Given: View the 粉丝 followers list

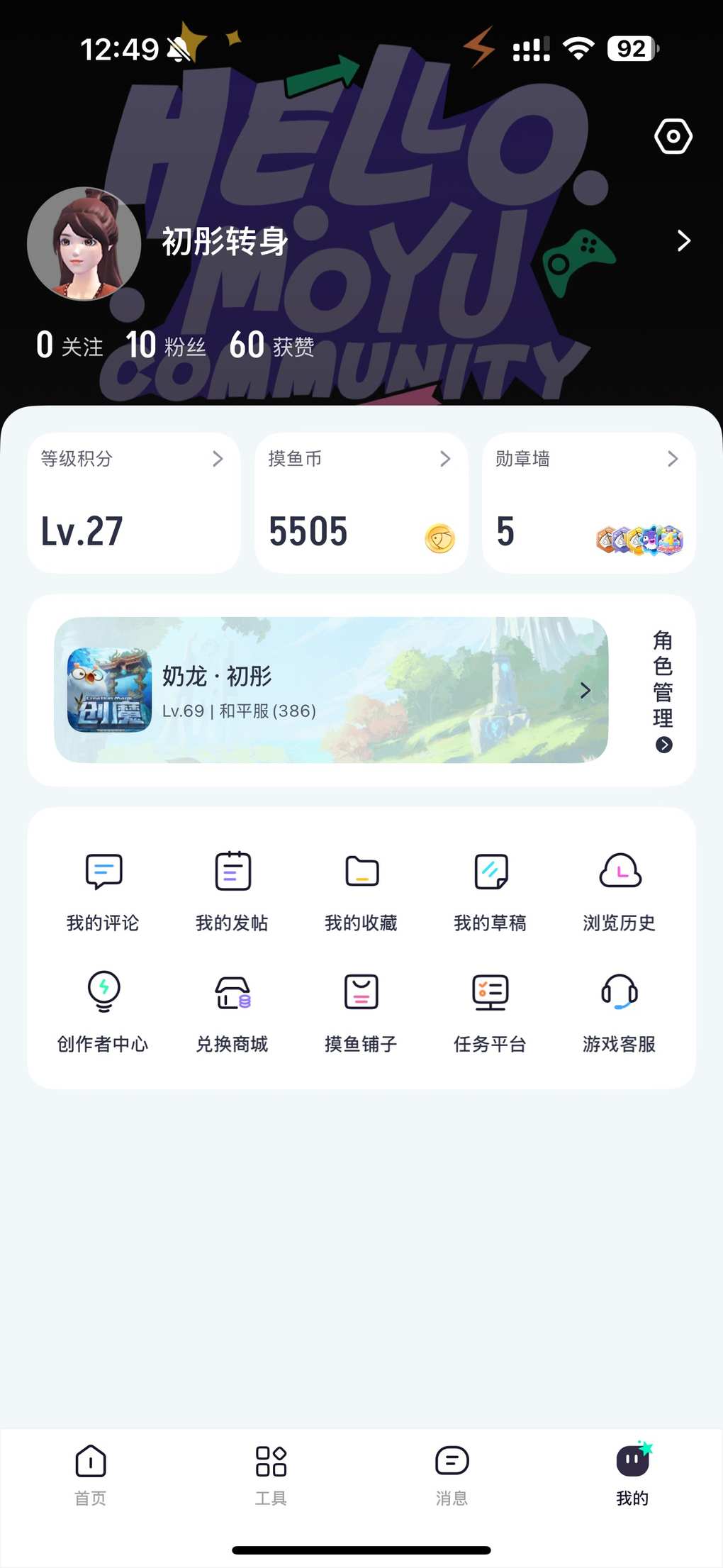Looking at the screenshot, I should [166, 345].
